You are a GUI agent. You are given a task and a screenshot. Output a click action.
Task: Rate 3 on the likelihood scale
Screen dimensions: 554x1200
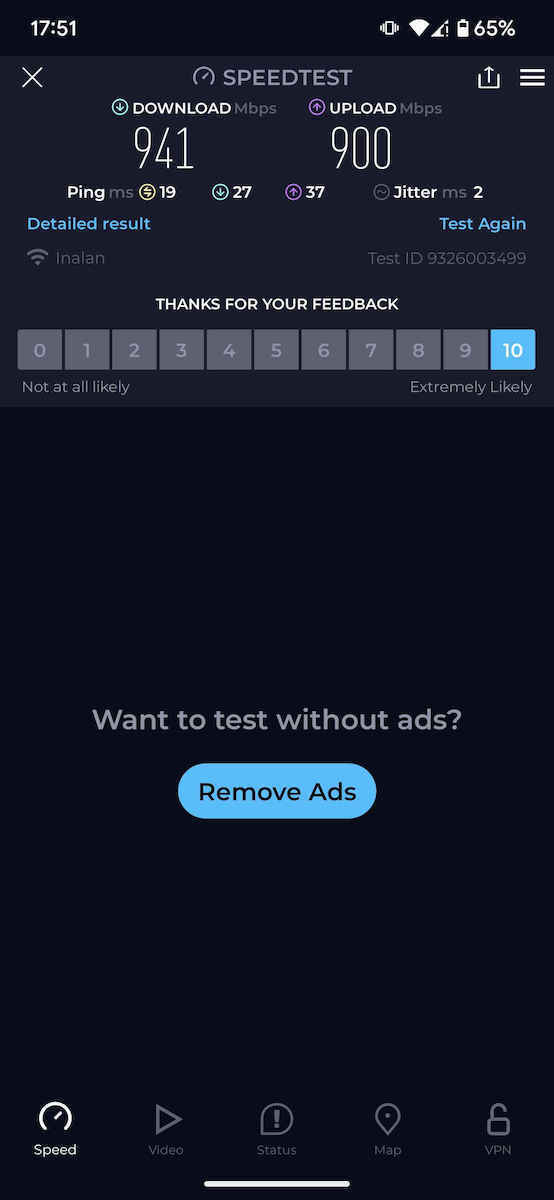(182, 350)
